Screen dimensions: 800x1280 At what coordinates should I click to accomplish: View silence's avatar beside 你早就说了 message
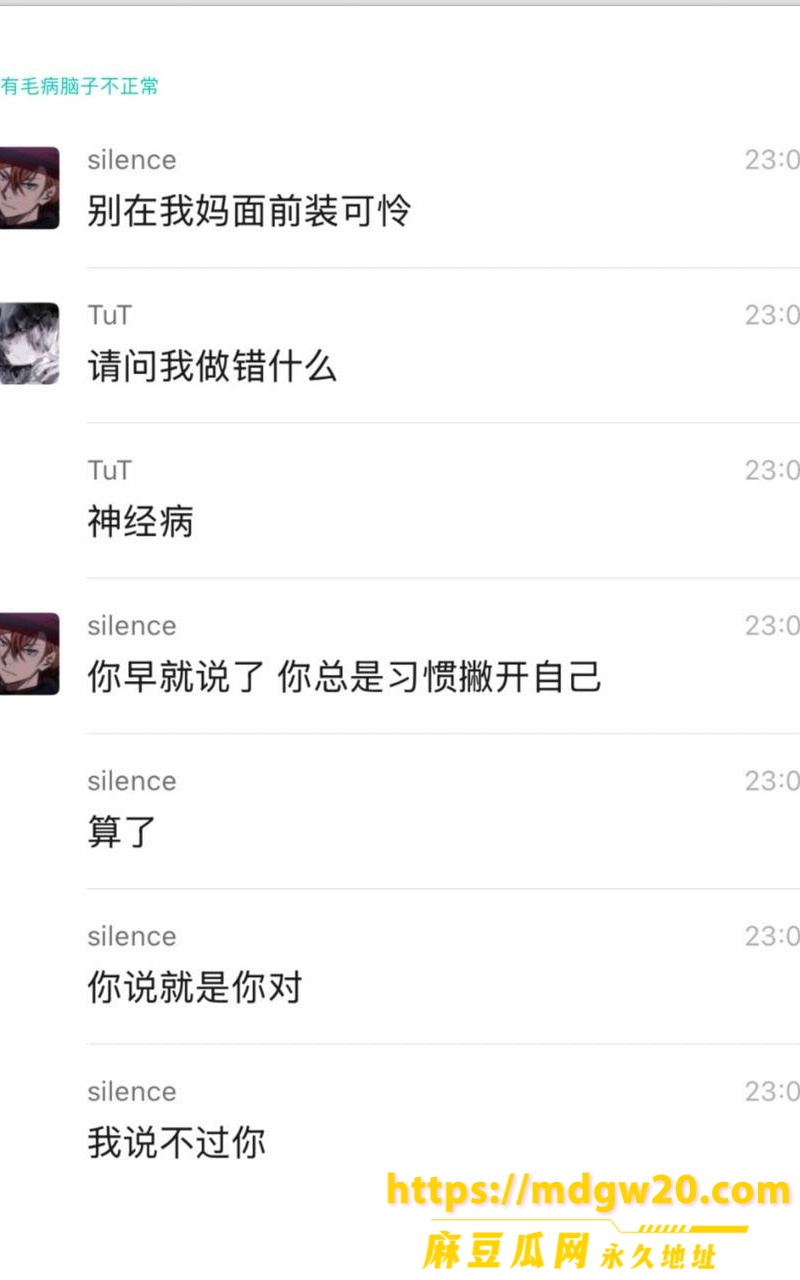[29, 654]
